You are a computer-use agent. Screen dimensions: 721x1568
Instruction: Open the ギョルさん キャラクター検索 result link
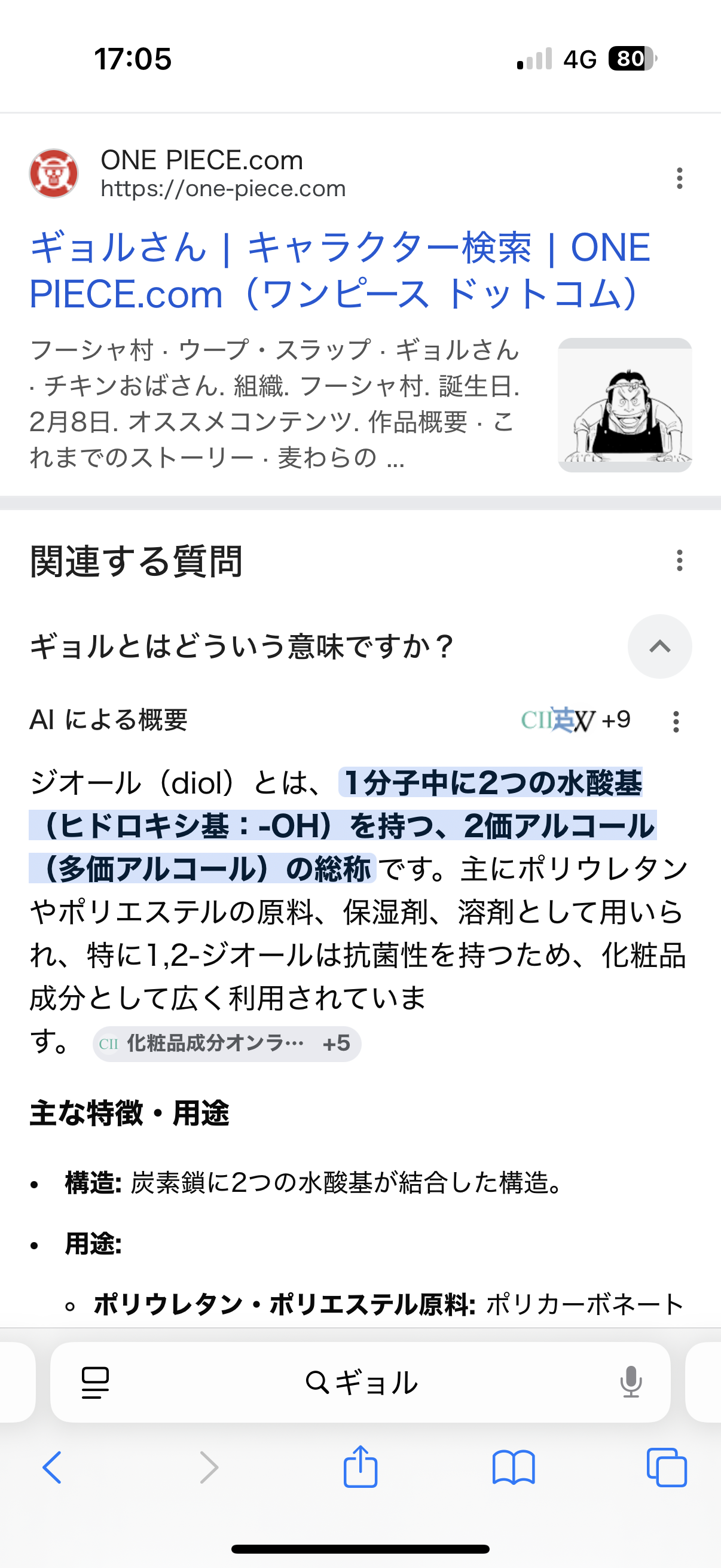point(339,270)
